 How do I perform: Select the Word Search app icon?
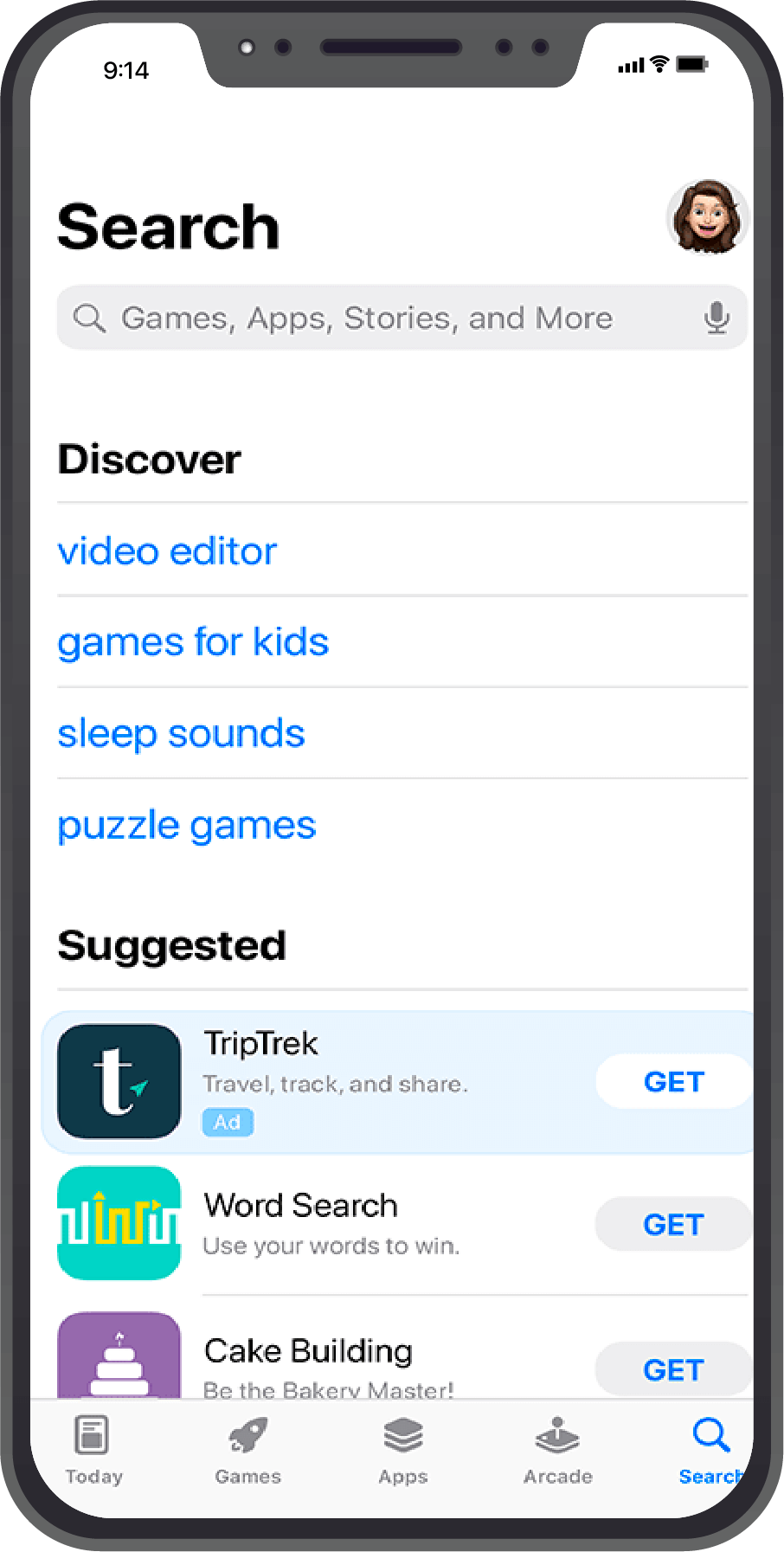(x=119, y=1223)
